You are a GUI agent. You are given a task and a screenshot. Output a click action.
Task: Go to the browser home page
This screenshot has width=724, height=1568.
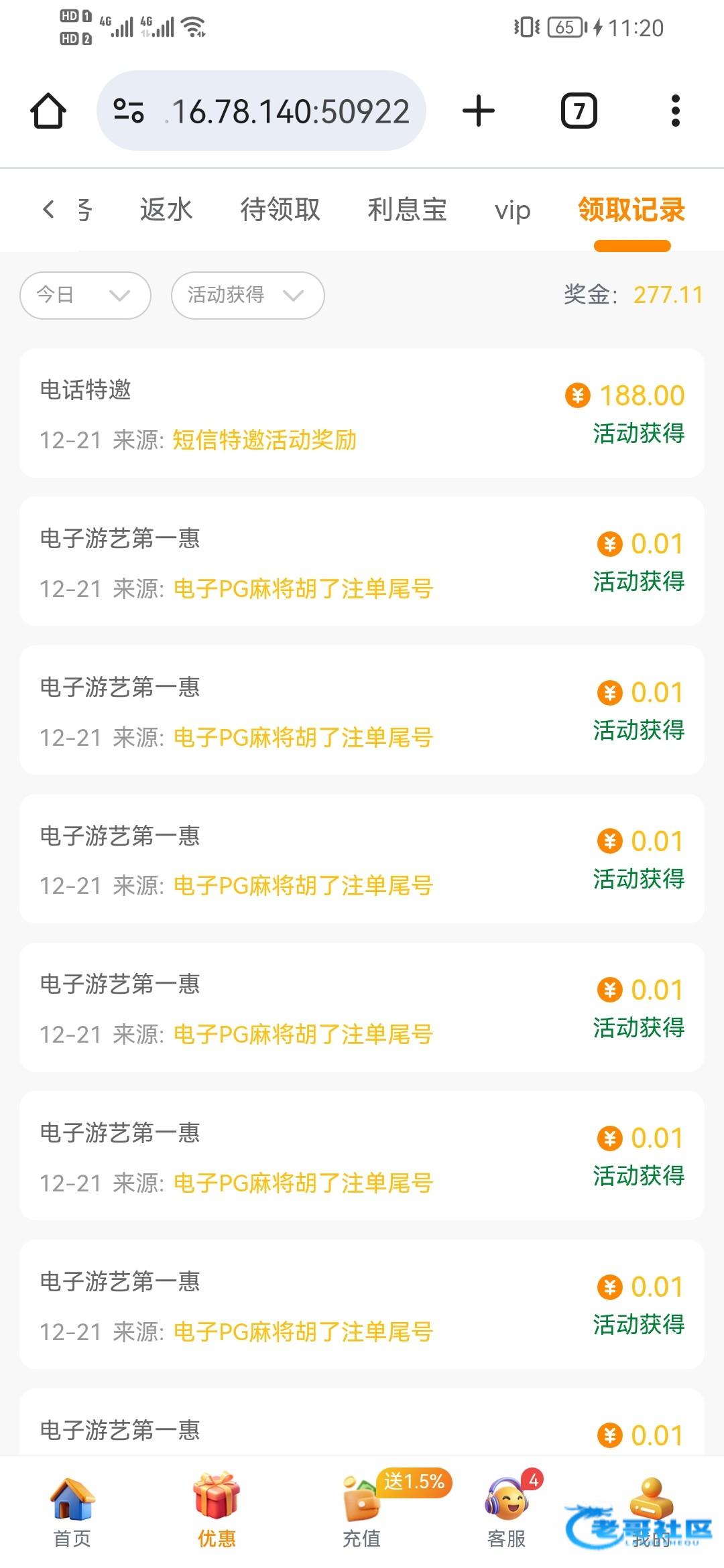coord(48,111)
